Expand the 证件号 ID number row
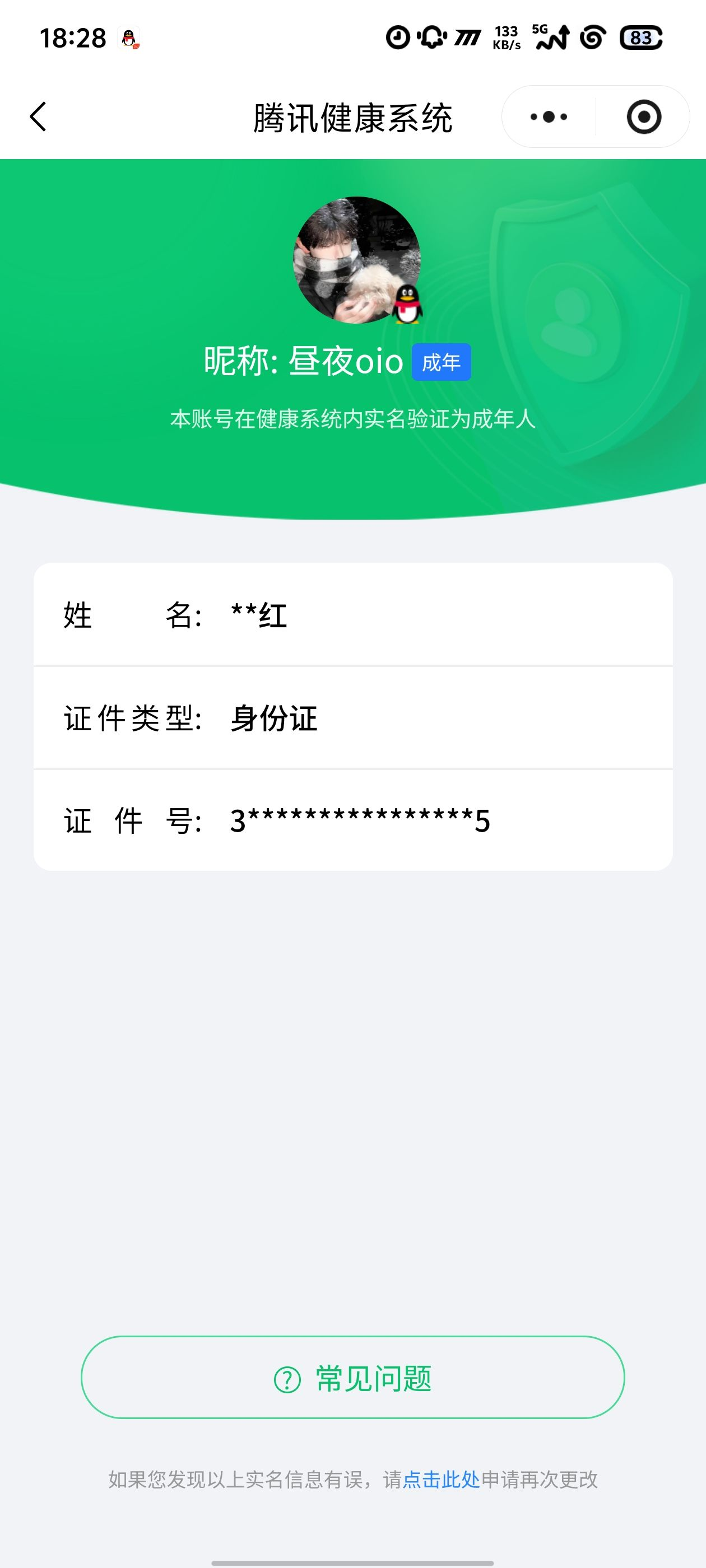Screen dimensions: 706x1568 point(352,821)
